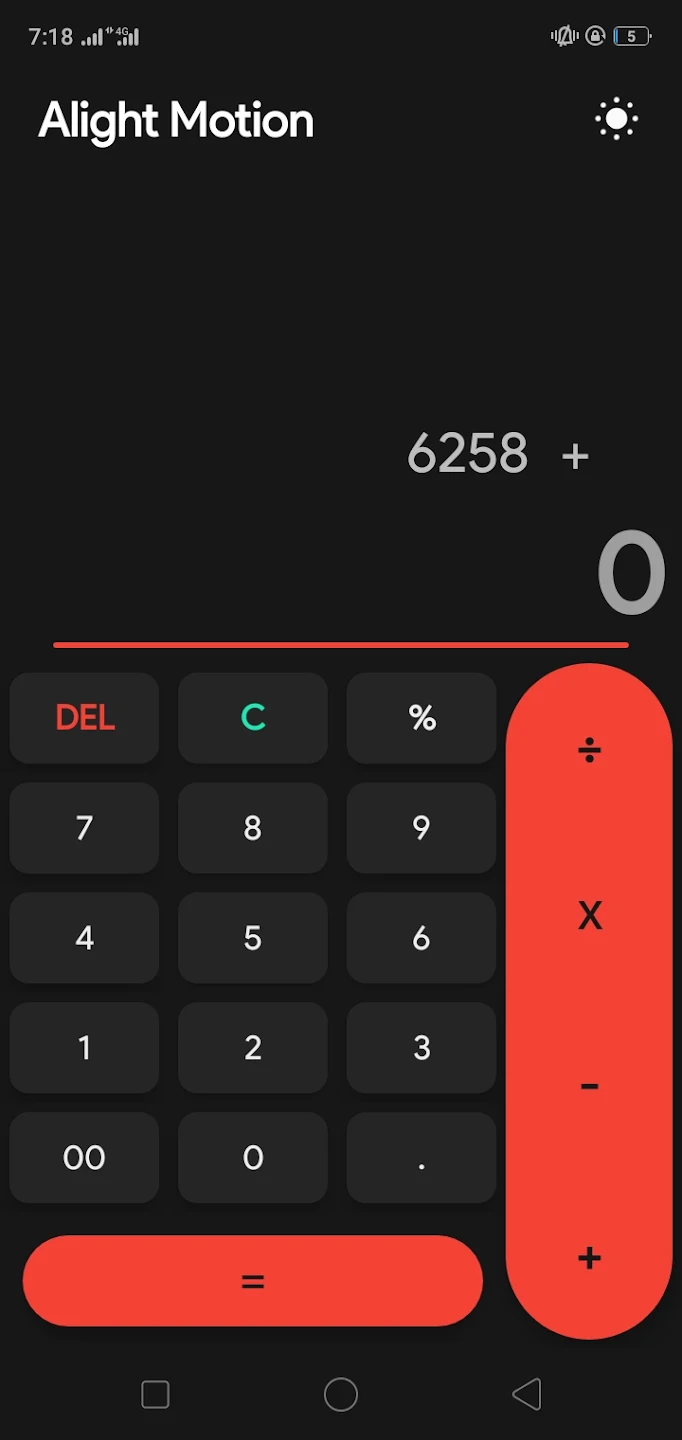Clear the calculation with C

(253, 718)
